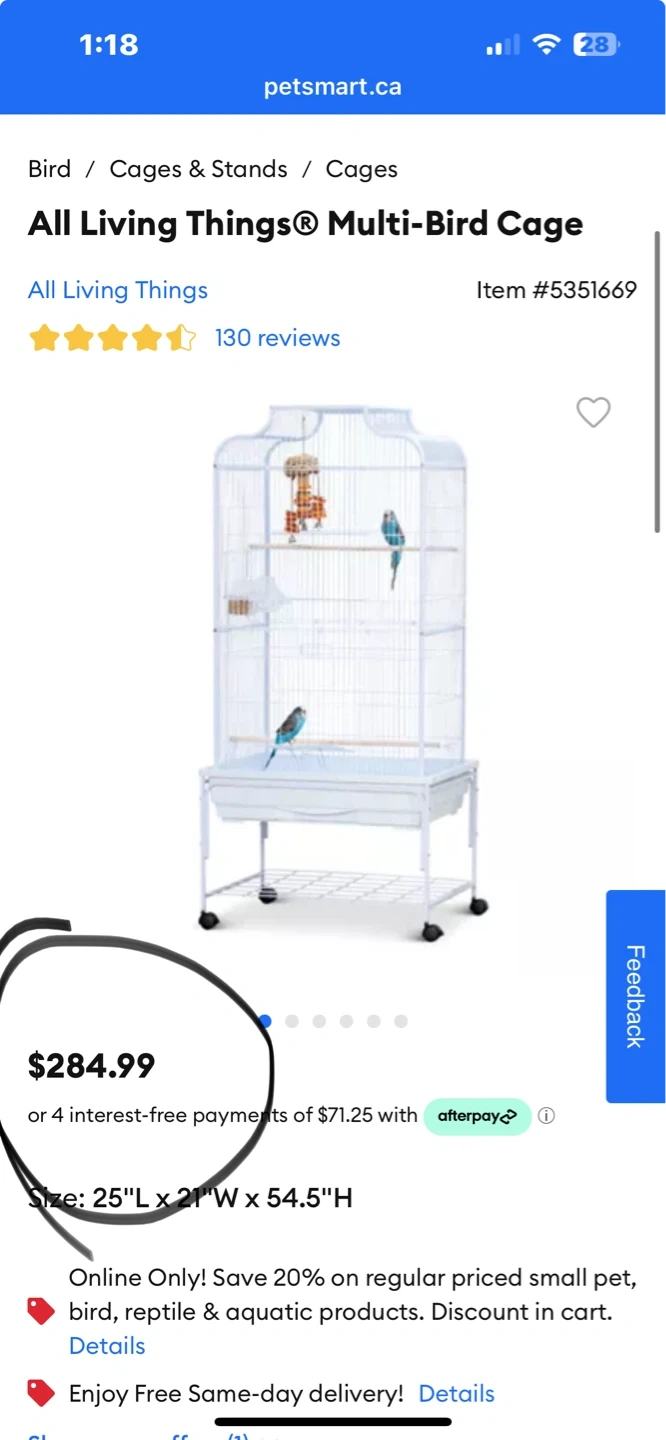Add the cage to wishlist with heart icon
This screenshot has height=1440, width=666.
pyautogui.click(x=593, y=412)
